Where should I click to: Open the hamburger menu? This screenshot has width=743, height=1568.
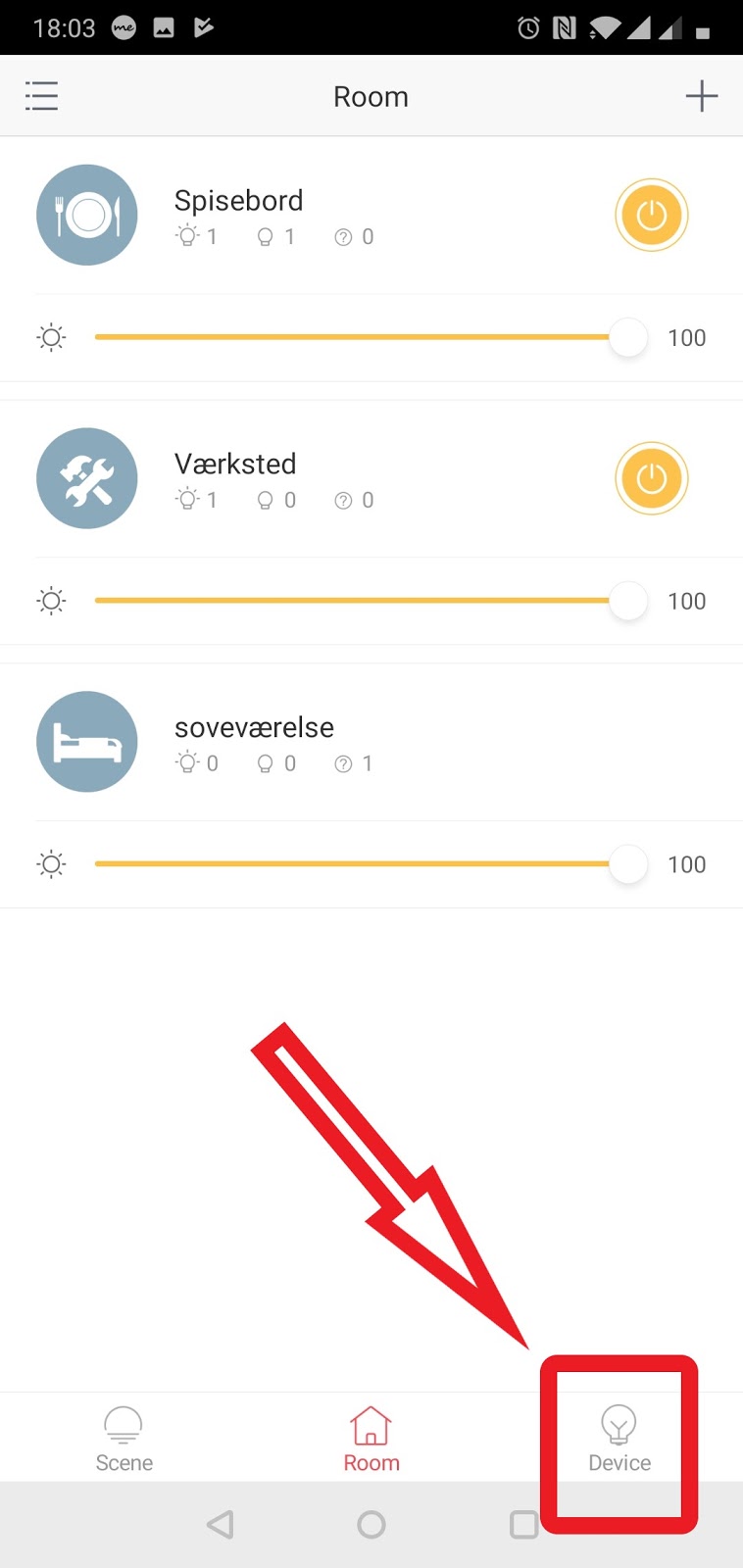[x=41, y=96]
